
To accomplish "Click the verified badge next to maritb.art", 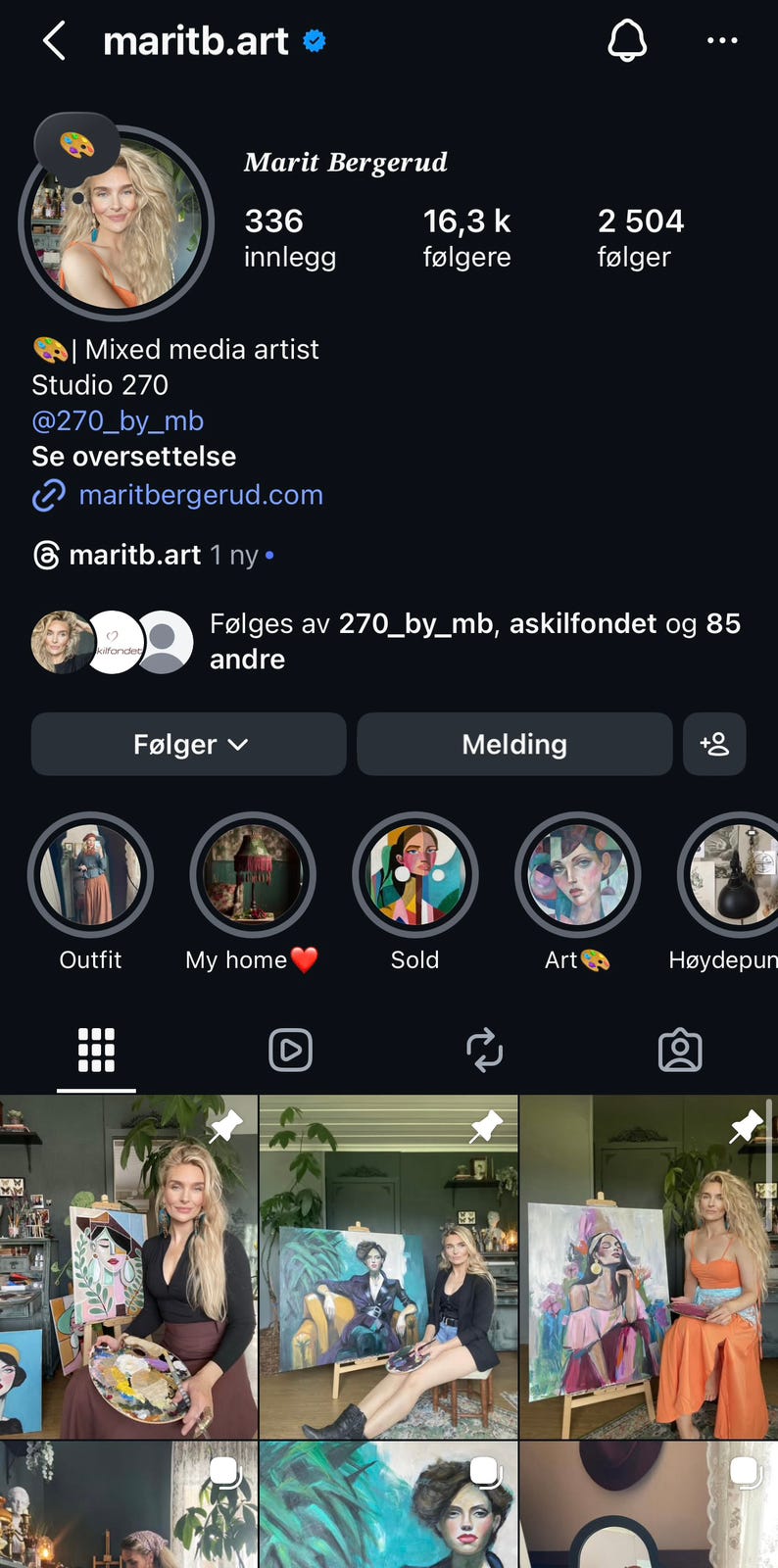I will 313,40.
